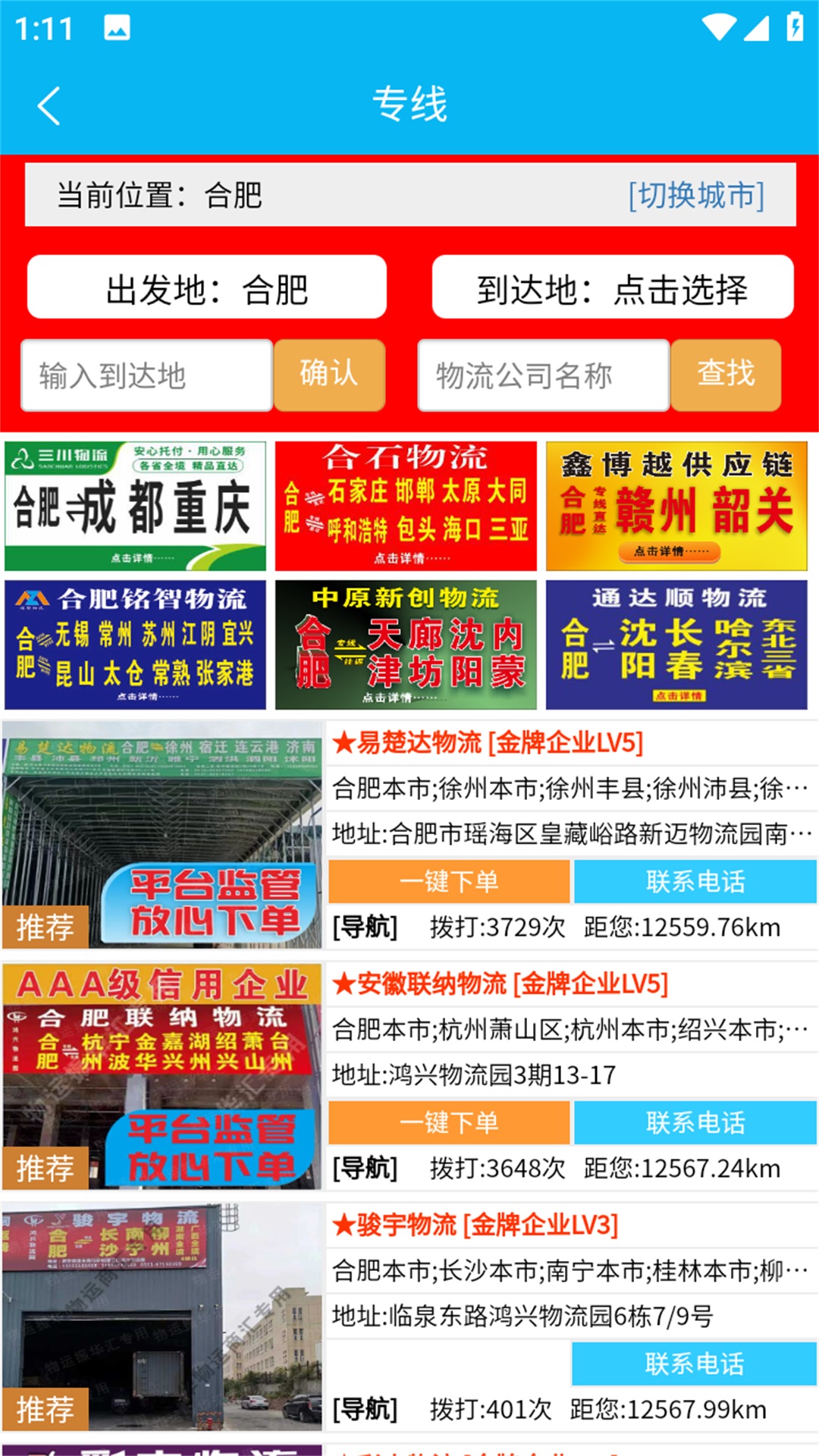The image size is (819, 1456).
Task: Select the 合肥成都重庆 三川物流 banner
Action: (136, 505)
